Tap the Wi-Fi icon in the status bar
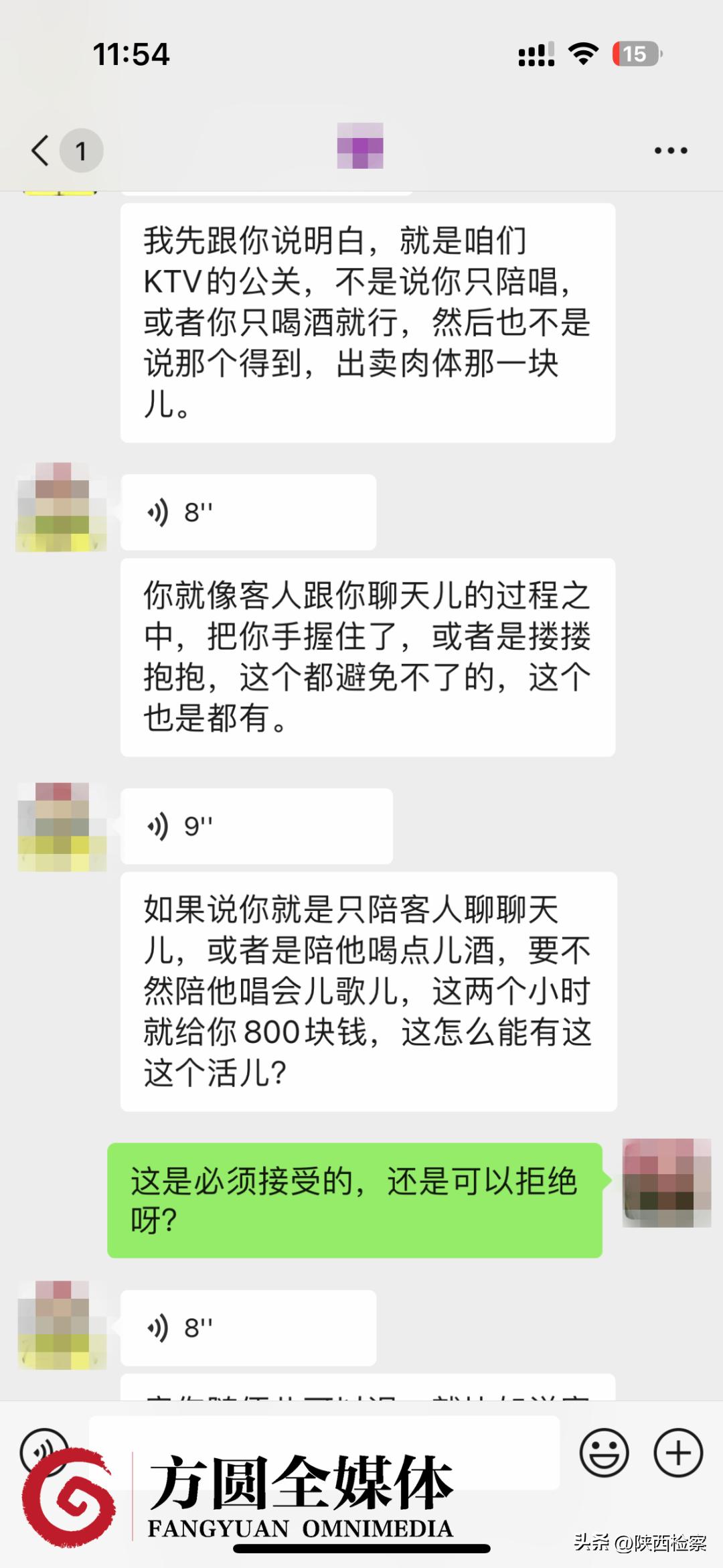 582,55
